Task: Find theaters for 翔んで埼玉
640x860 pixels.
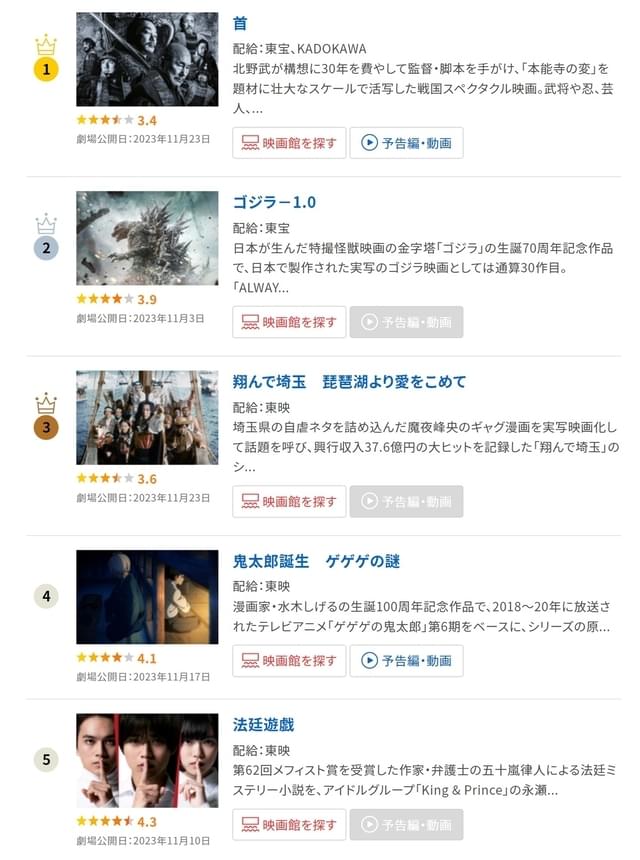Action: coord(289,501)
